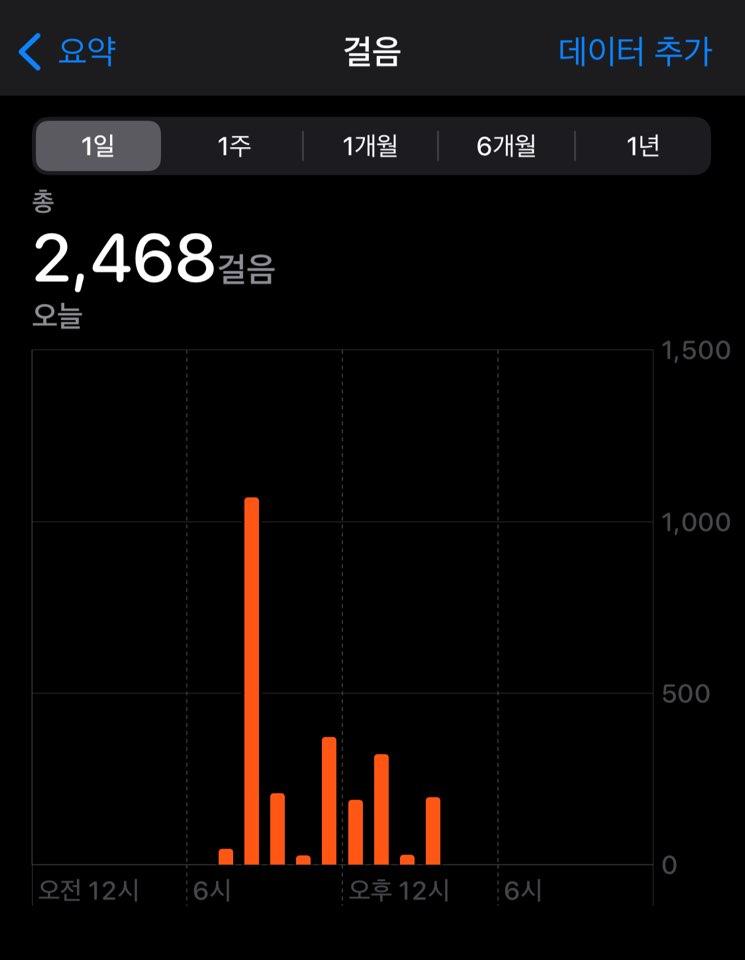Viewport: 745px width, 960px height.
Task: Tap 데이터 추가 to add data
Action: [635, 51]
